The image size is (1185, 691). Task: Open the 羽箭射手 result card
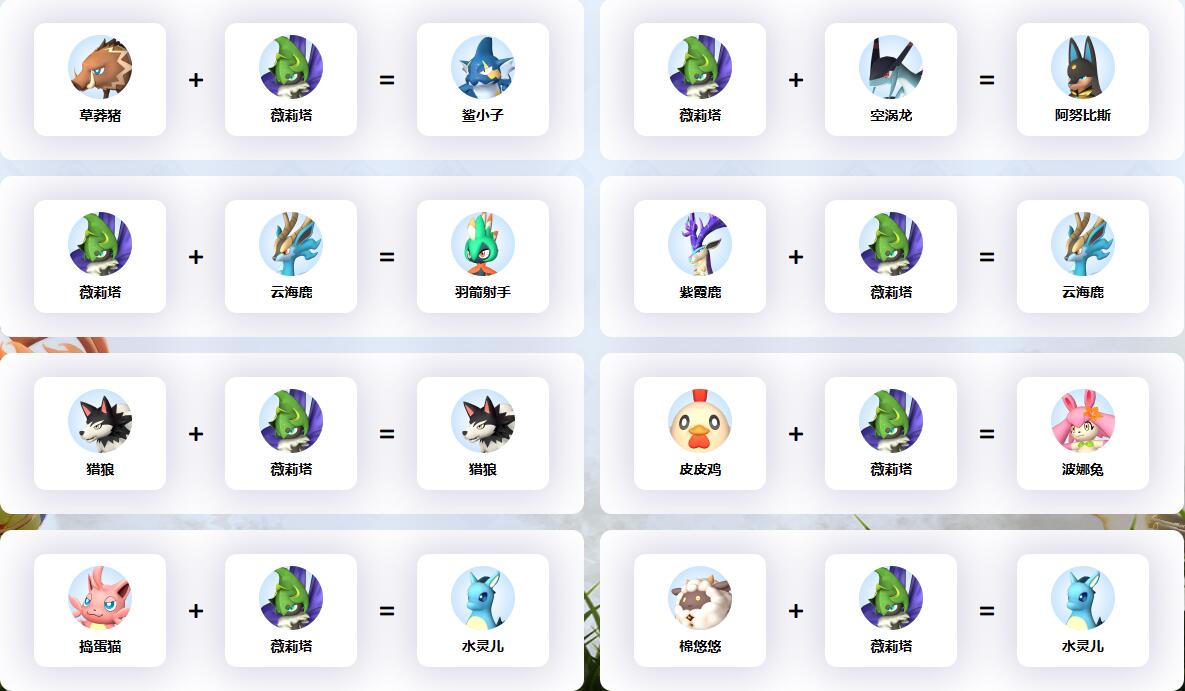pyautogui.click(x=483, y=257)
